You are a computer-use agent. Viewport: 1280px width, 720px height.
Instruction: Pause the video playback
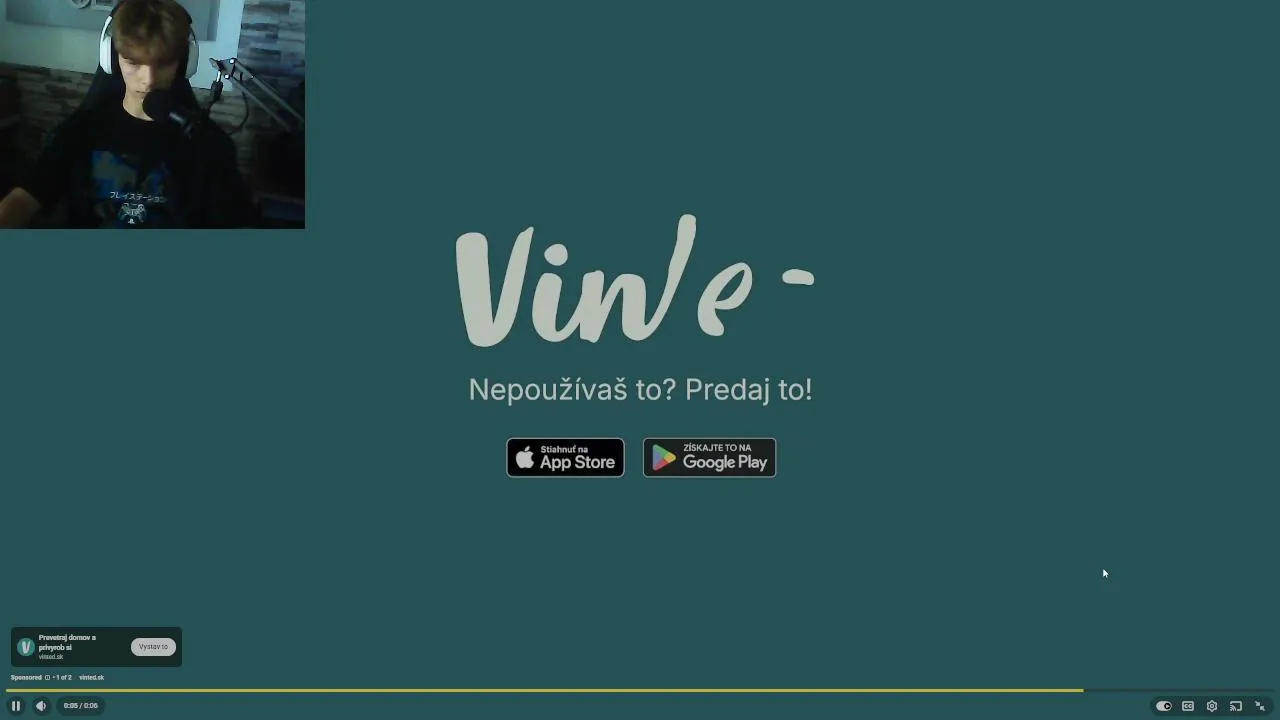click(15, 706)
